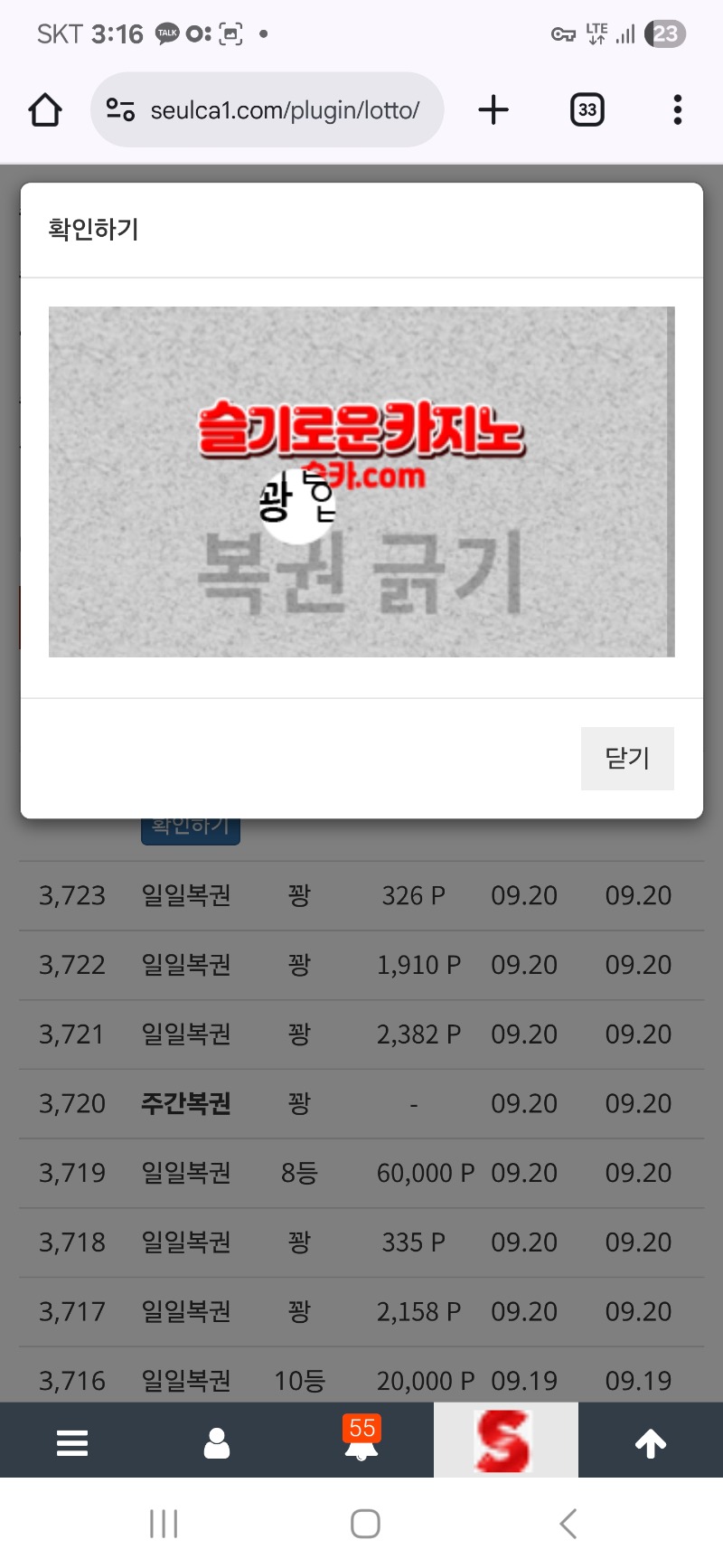Open the hamburger menu in bottom bar
723x1568 pixels.
[72, 1442]
